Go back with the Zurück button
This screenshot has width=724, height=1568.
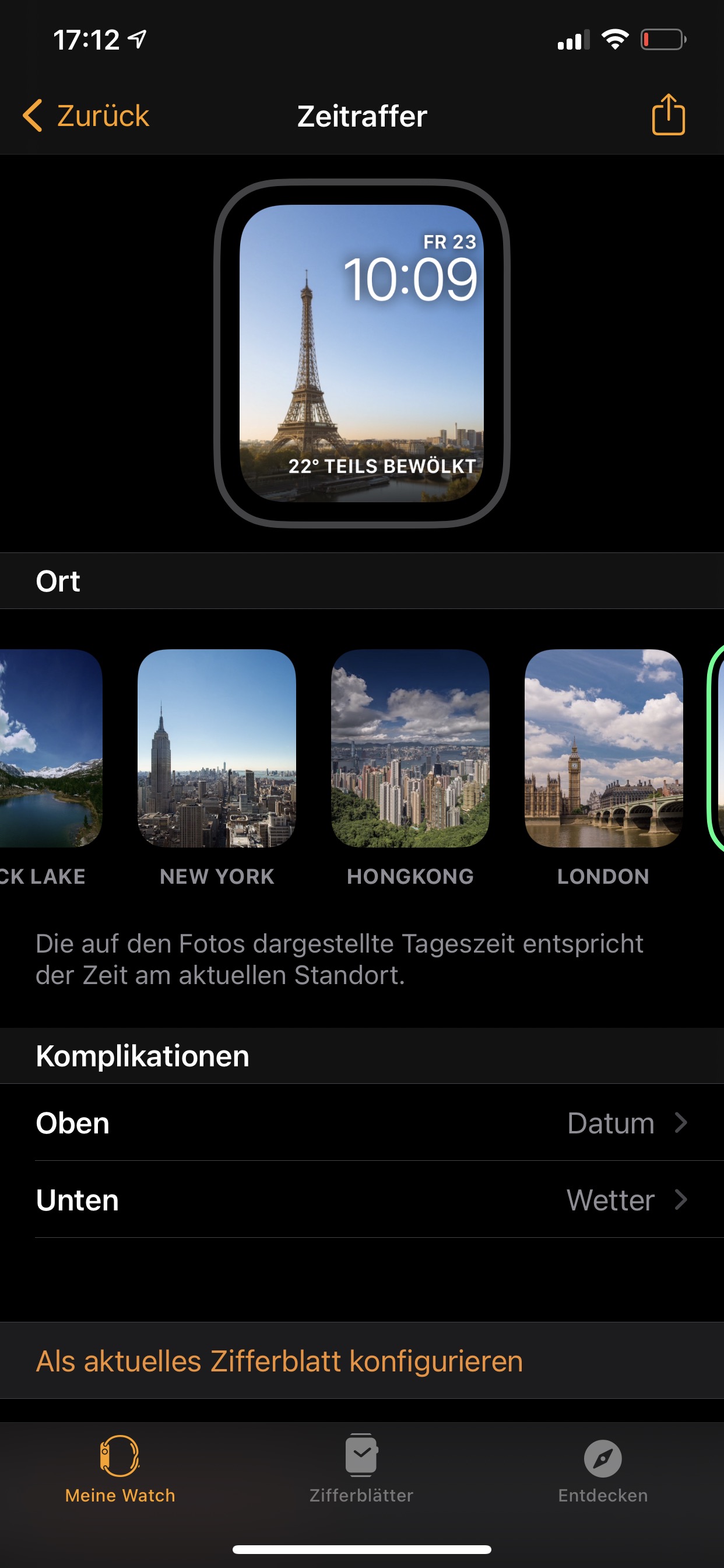tap(86, 116)
